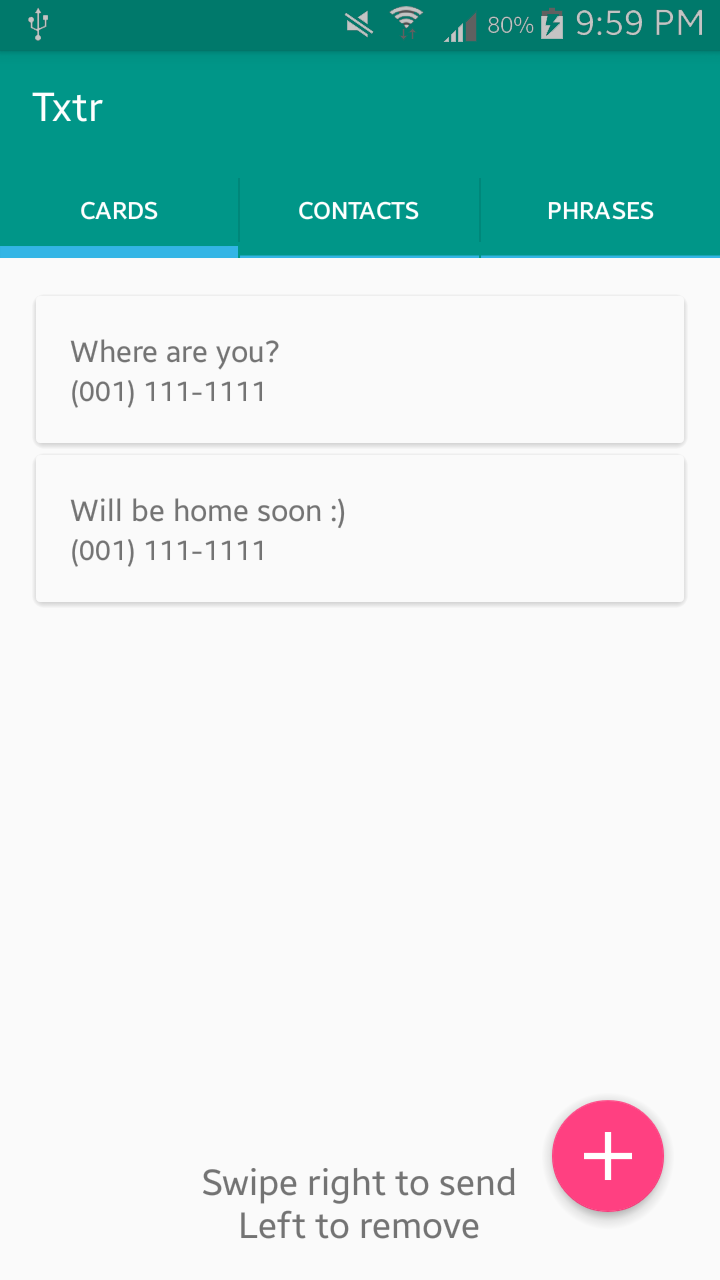Tap the 'Will be home soon :)' card
720x1280 pixels.
click(x=360, y=529)
